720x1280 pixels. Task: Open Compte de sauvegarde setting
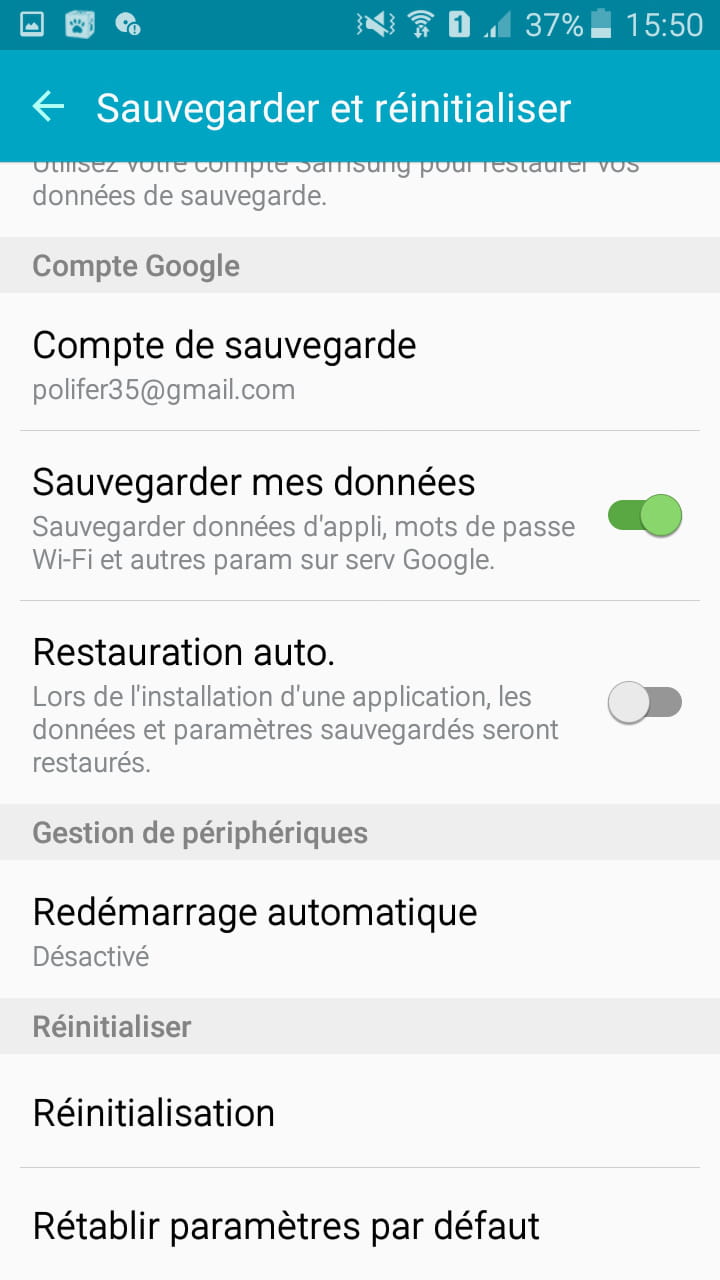click(x=360, y=363)
